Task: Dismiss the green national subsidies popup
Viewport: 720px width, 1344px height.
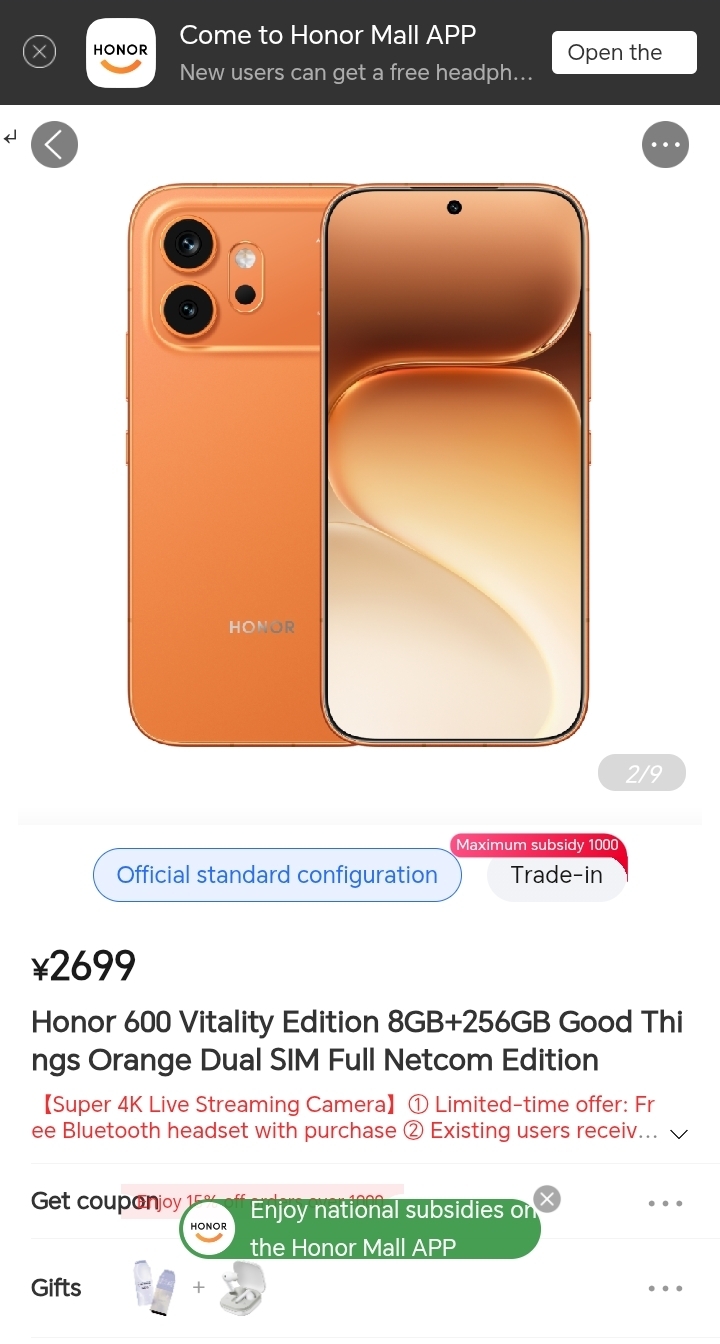Action: 546,1199
